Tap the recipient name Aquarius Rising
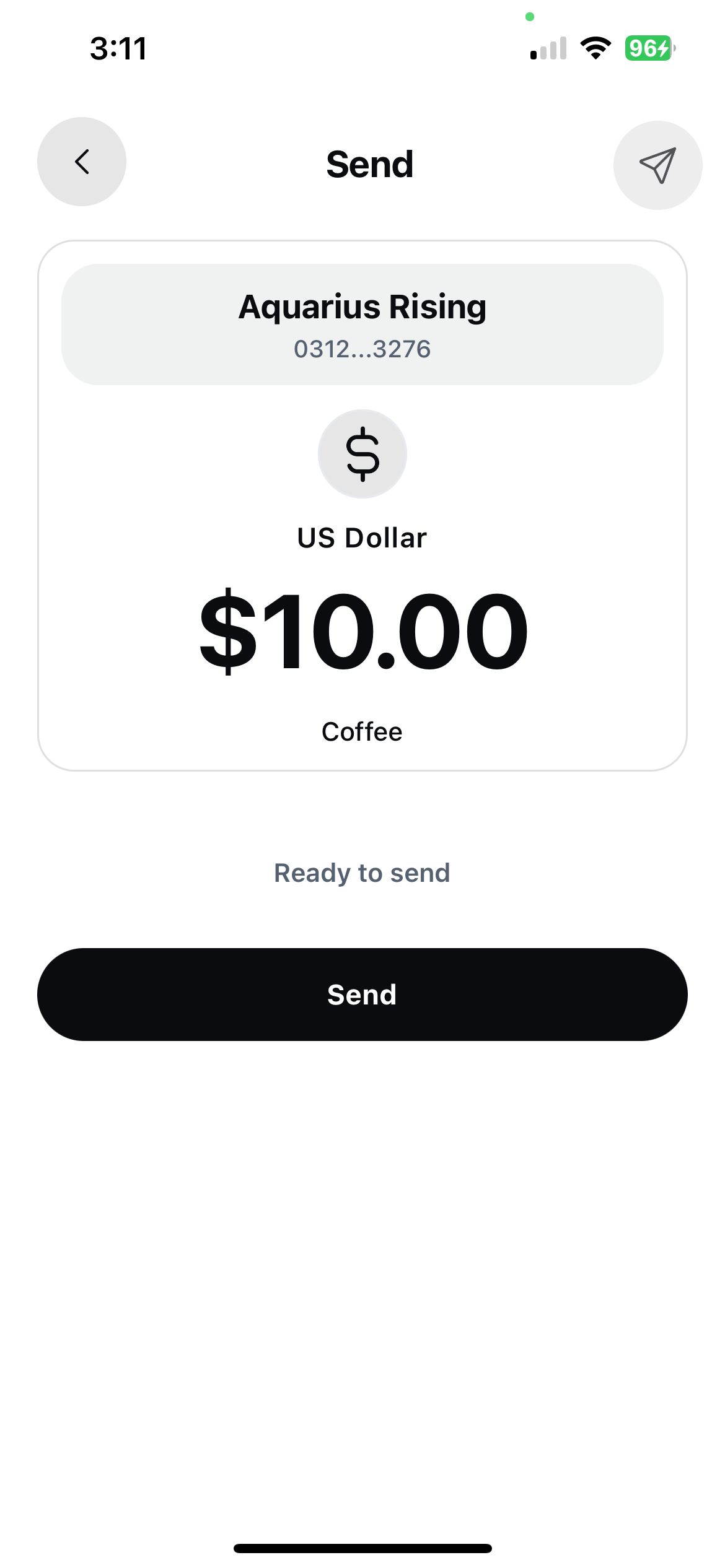This screenshot has height=1568, width=725. click(362, 307)
